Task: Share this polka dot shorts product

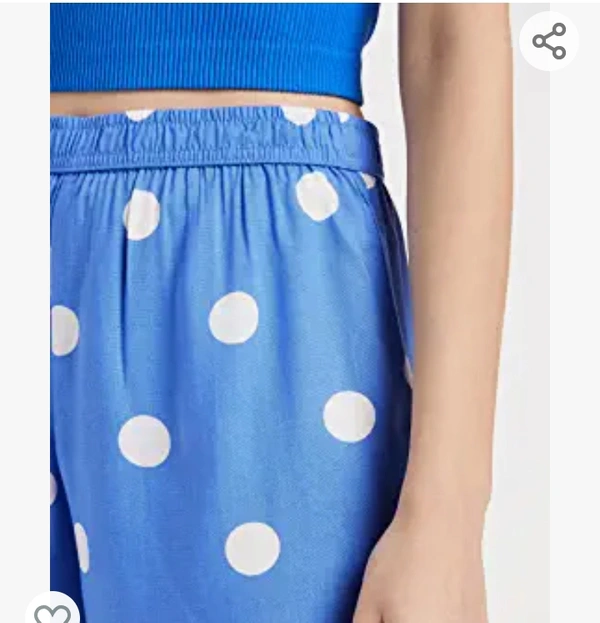Action: pyautogui.click(x=549, y=41)
